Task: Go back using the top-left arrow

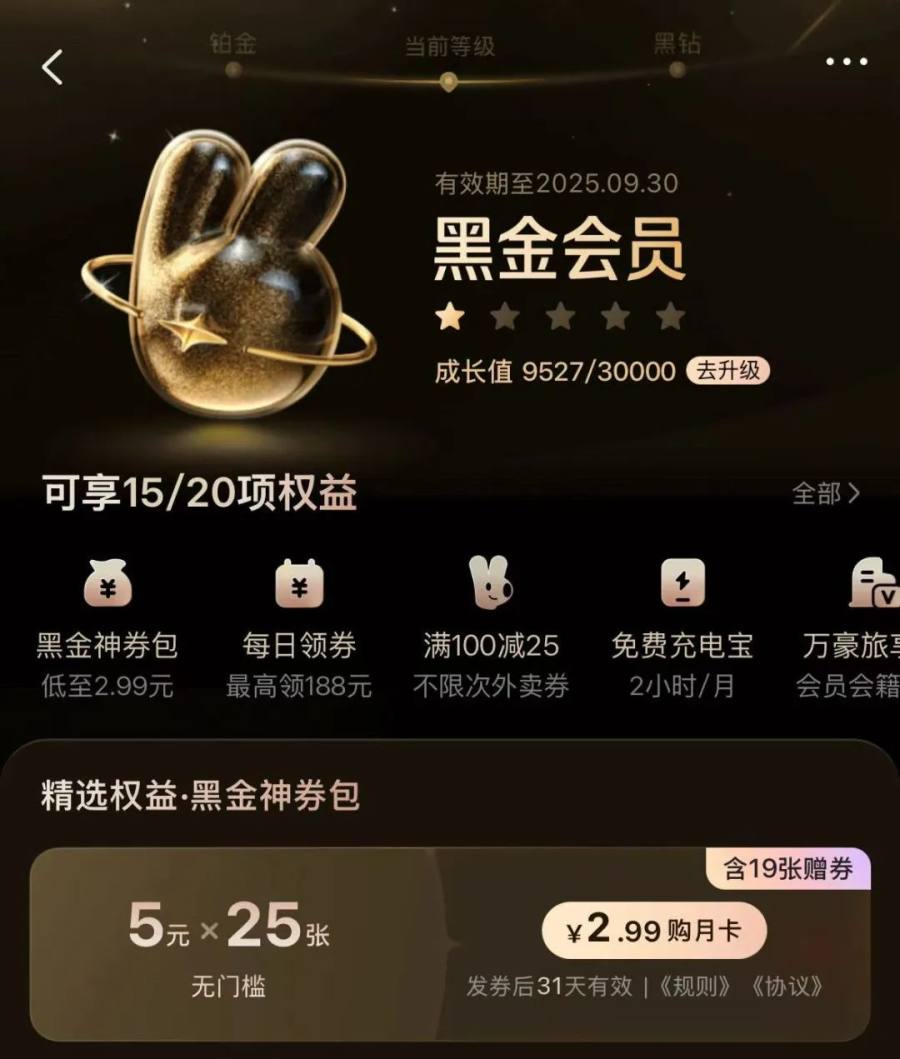Action: (52, 68)
